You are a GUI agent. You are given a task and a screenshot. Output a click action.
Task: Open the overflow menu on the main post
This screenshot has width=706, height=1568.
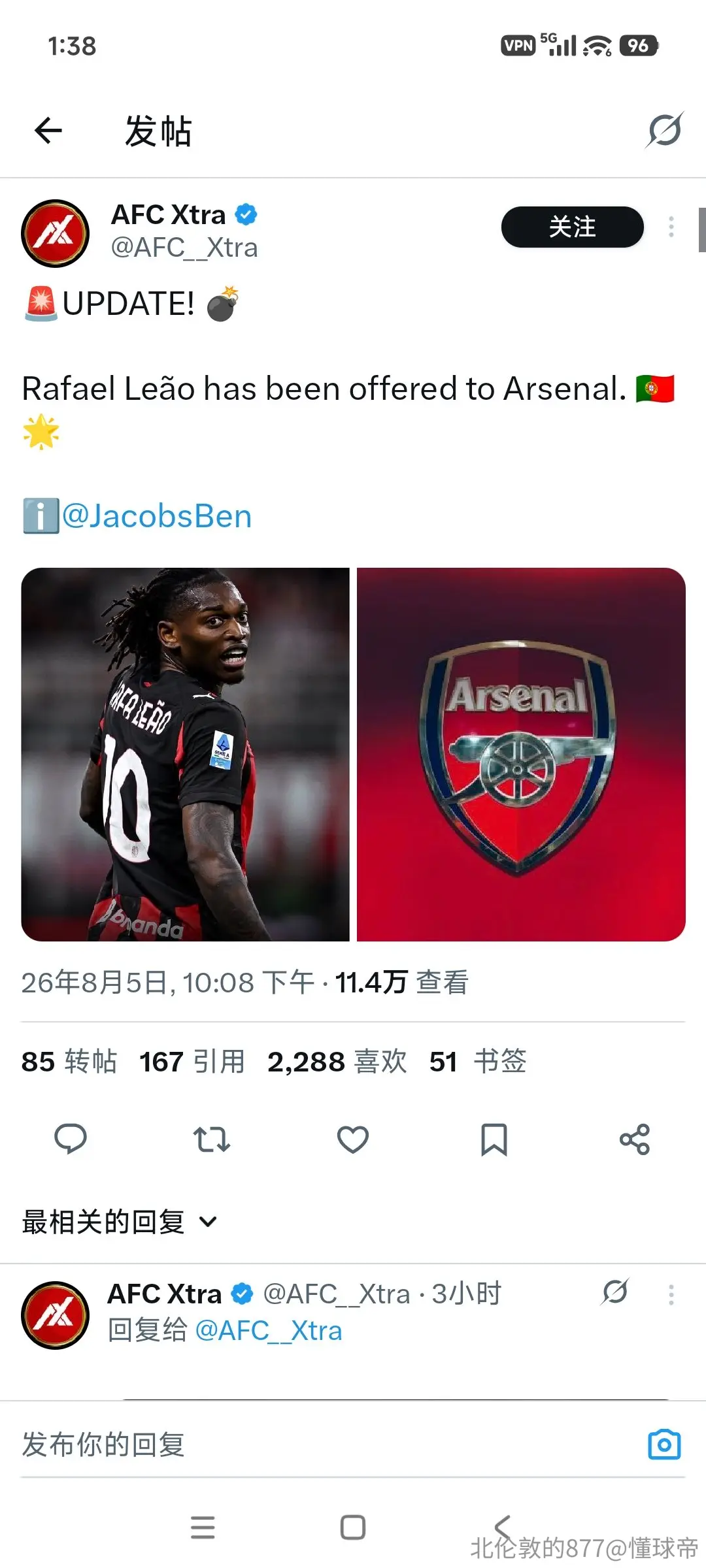[x=671, y=227]
